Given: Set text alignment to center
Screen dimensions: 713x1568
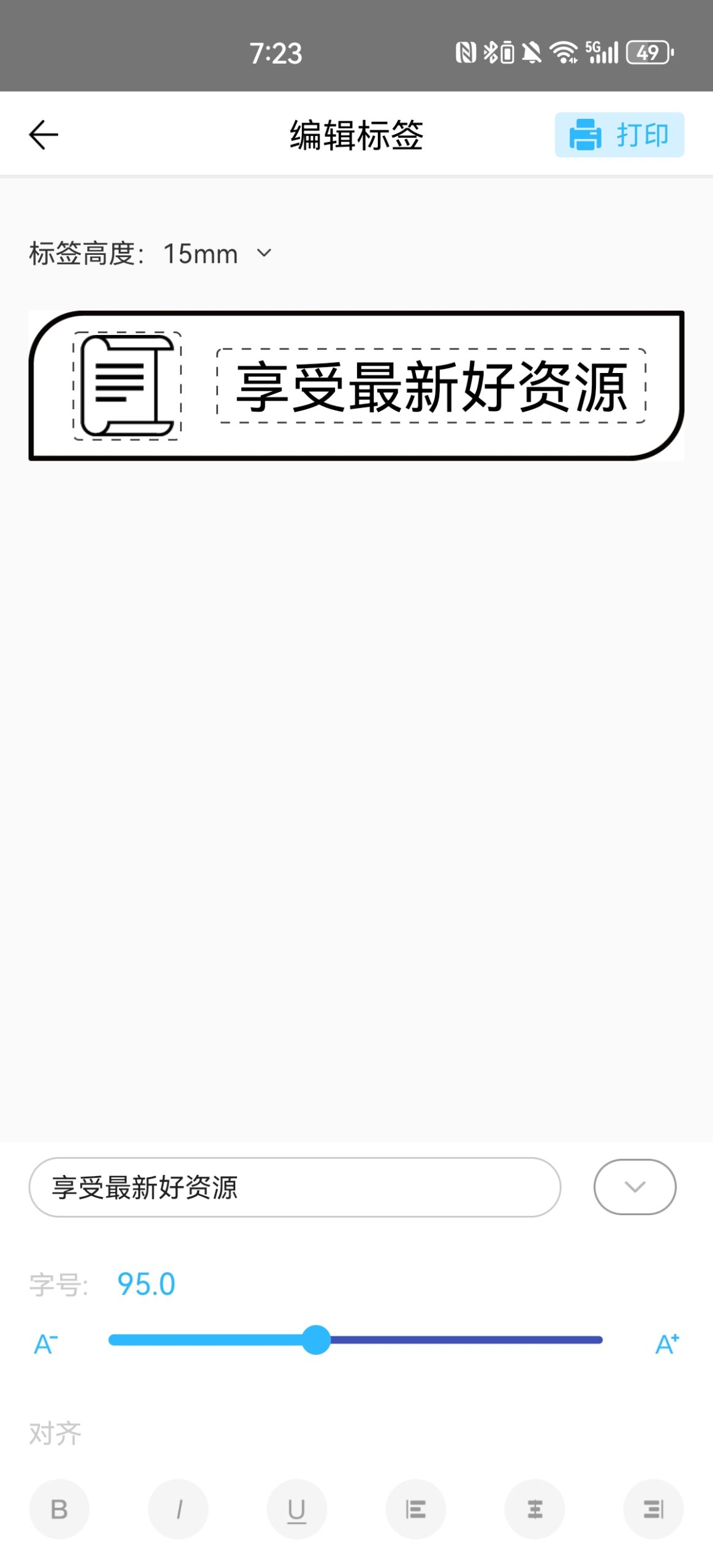Looking at the screenshot, I should (535, 1509).
